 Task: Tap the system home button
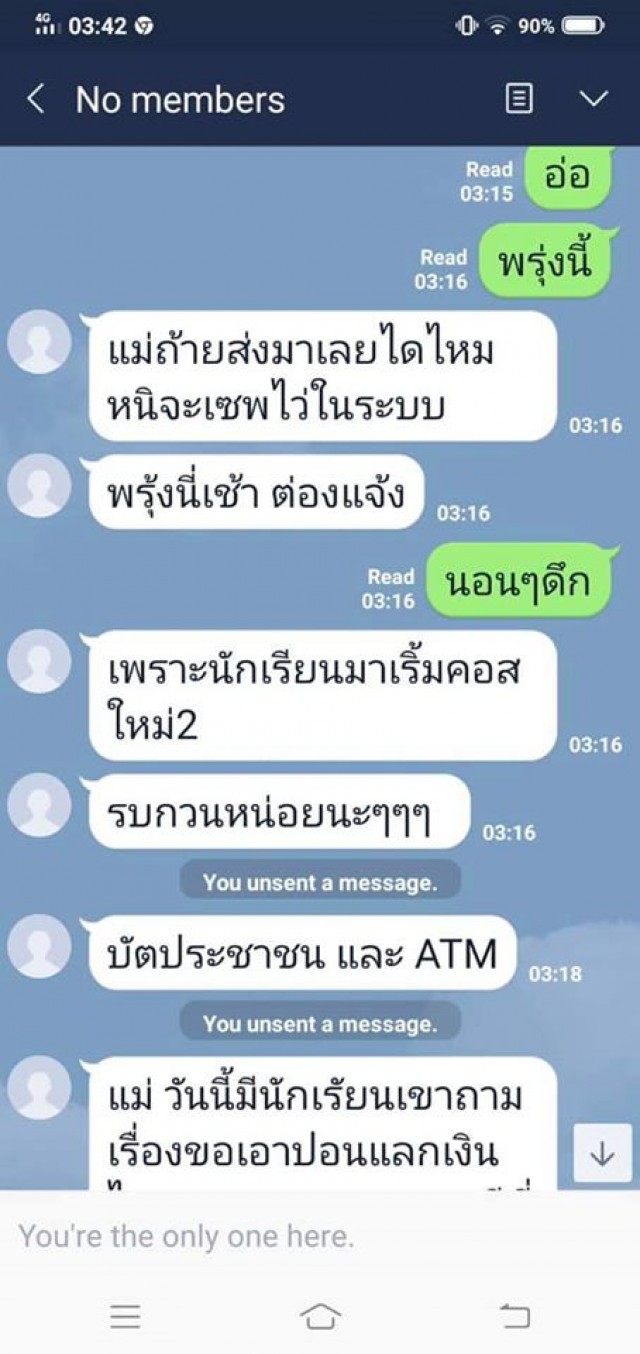pos(320,1317)
